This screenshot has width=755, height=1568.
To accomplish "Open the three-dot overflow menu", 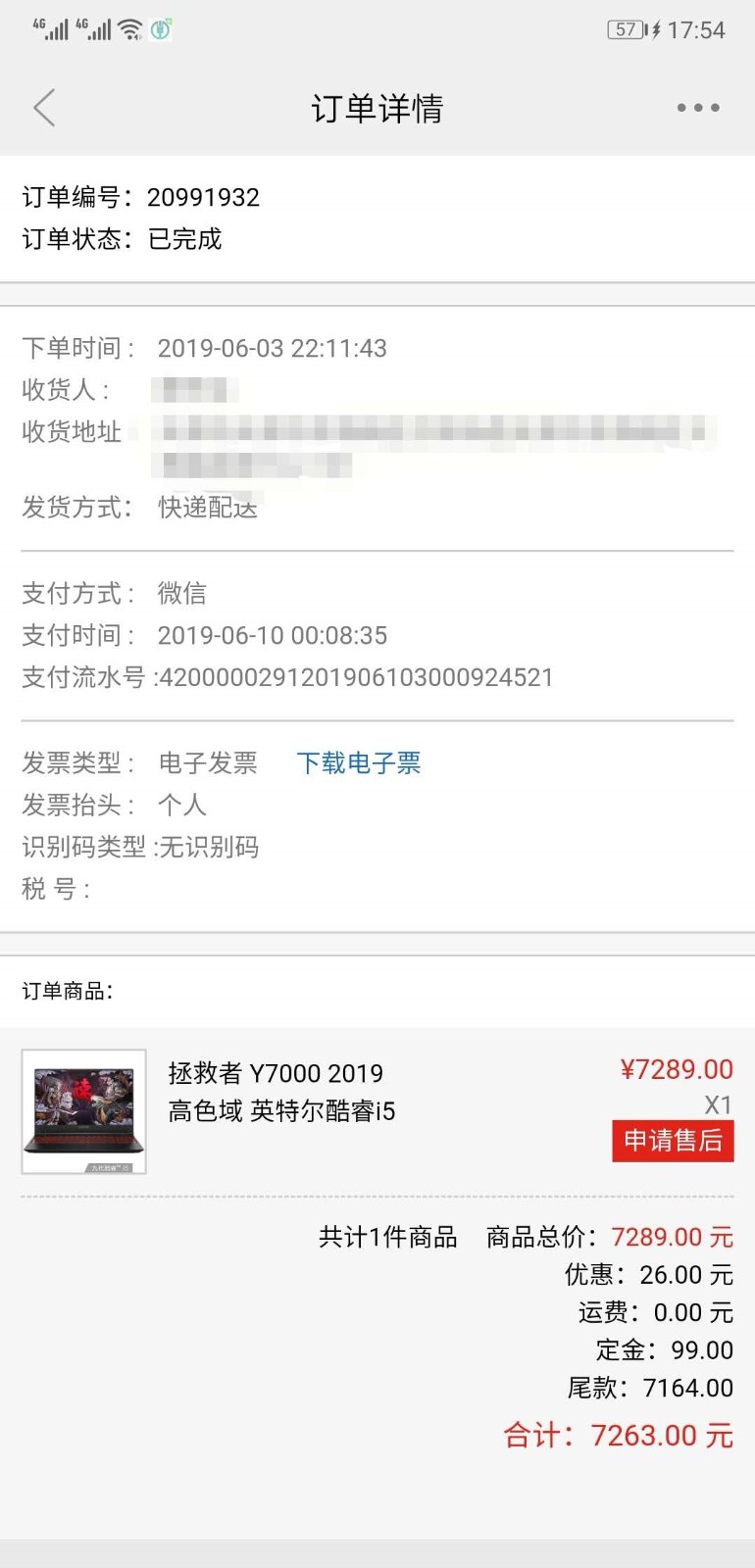I will coord(698,108).
